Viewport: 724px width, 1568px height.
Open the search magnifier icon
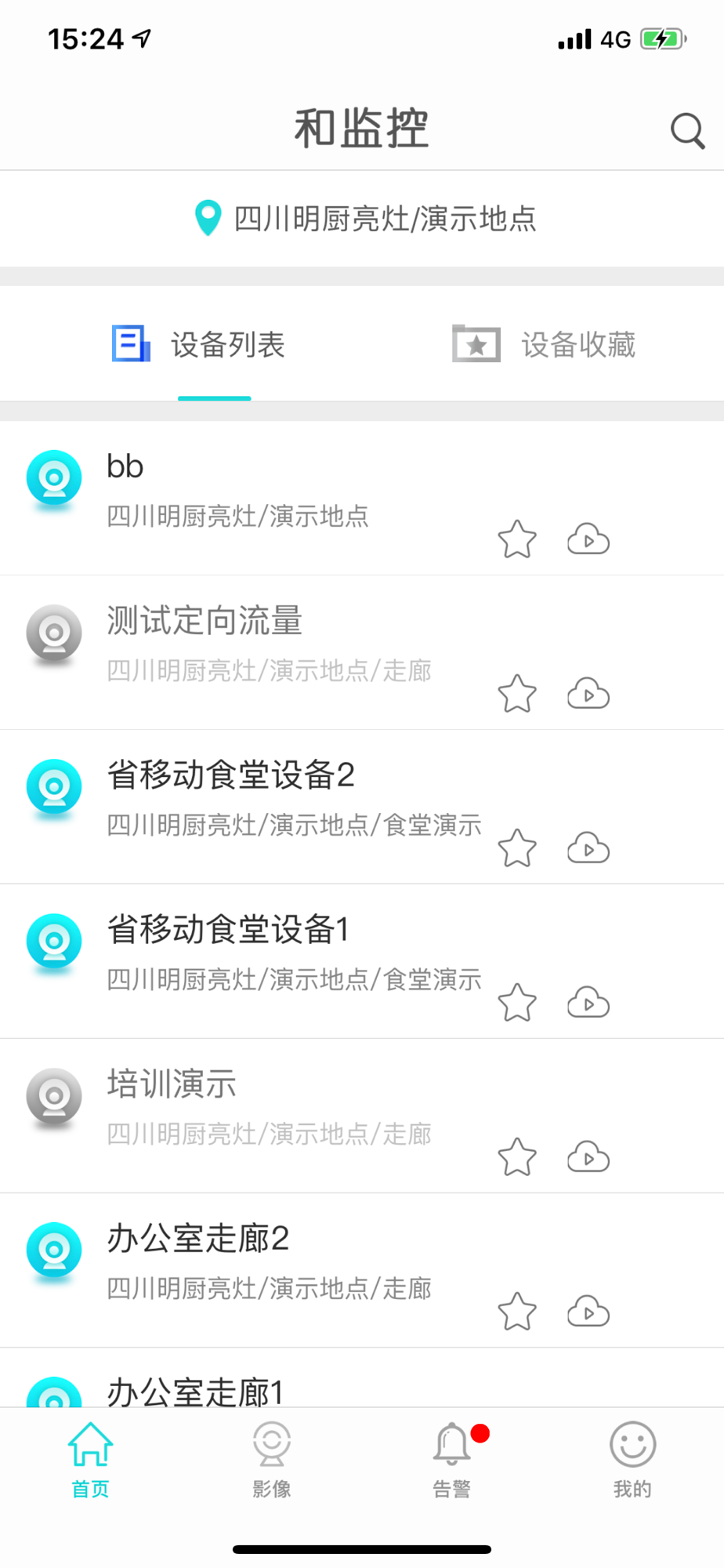687,130
